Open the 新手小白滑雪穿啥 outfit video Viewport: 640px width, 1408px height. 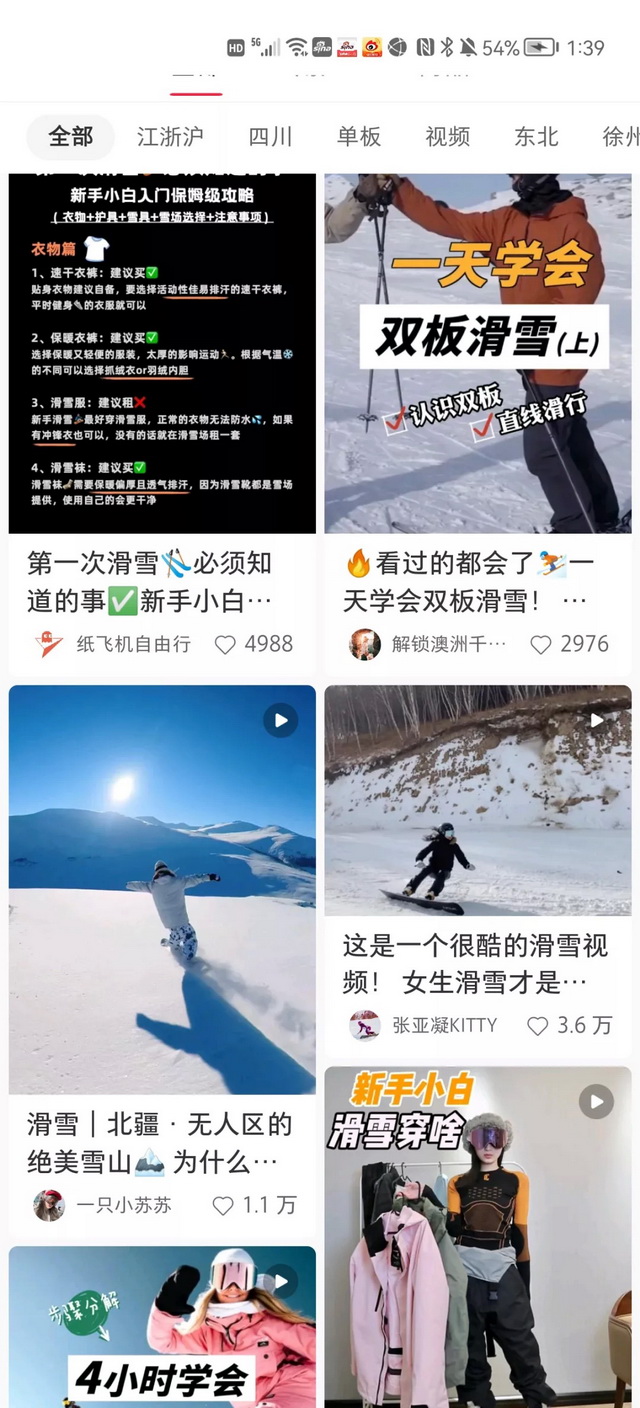pyautogui.click(x=478, y=1240)
